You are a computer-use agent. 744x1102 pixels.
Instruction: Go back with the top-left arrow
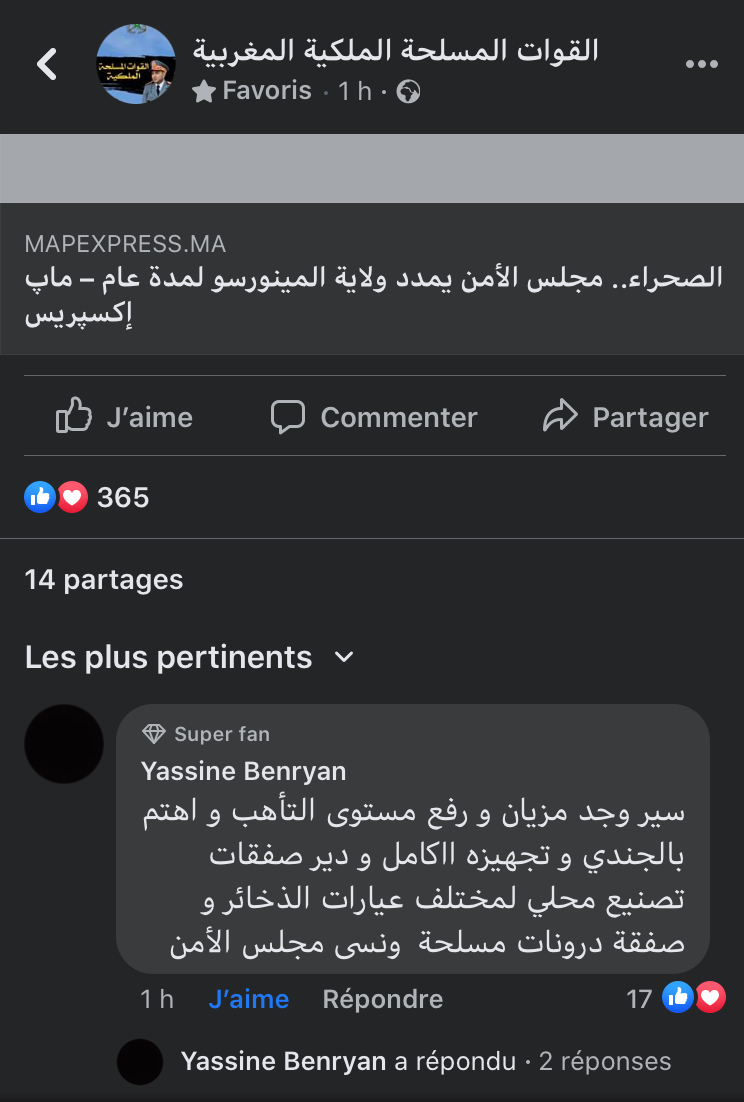point(46,65)
